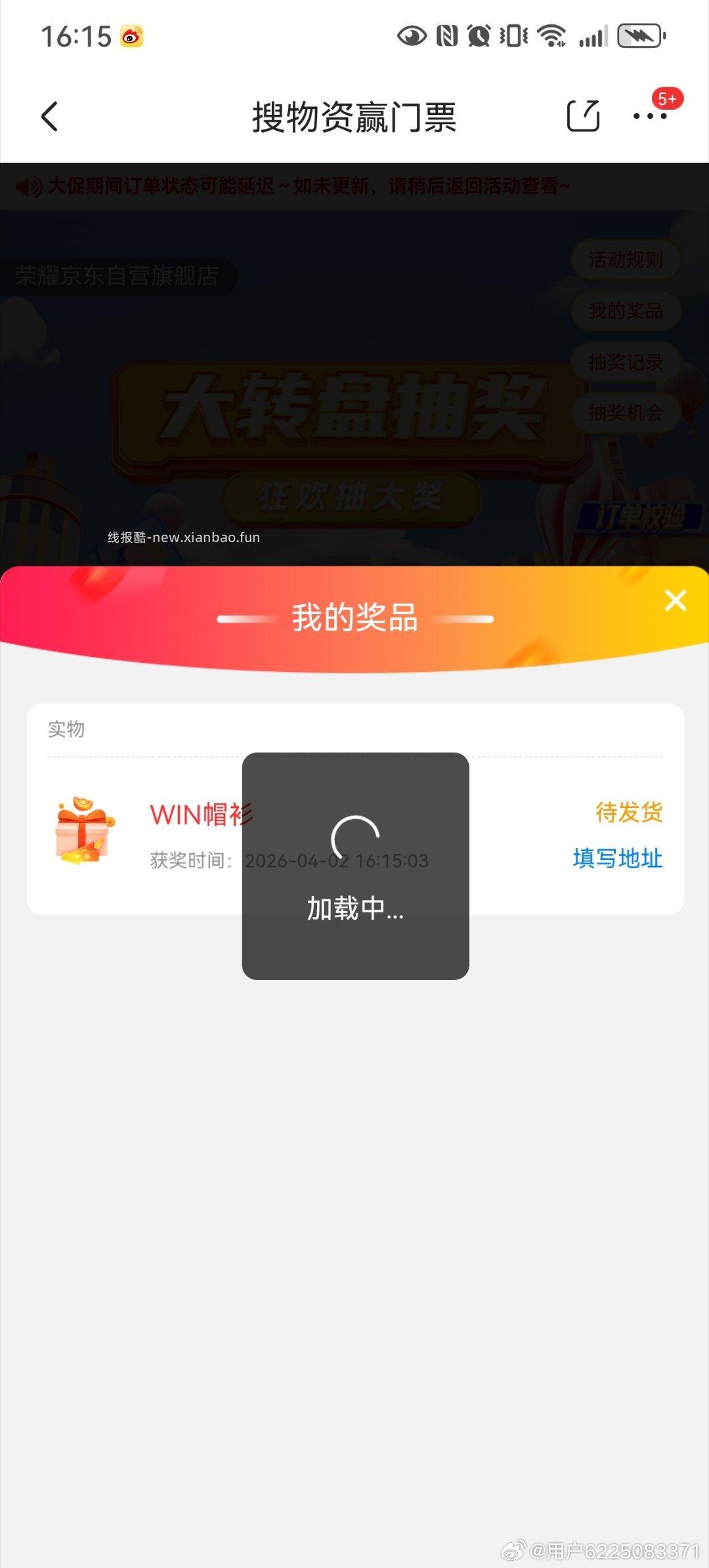Screen dimensions: 709x1568
Task: Start 订单校验 order verification
Action: 640,518
